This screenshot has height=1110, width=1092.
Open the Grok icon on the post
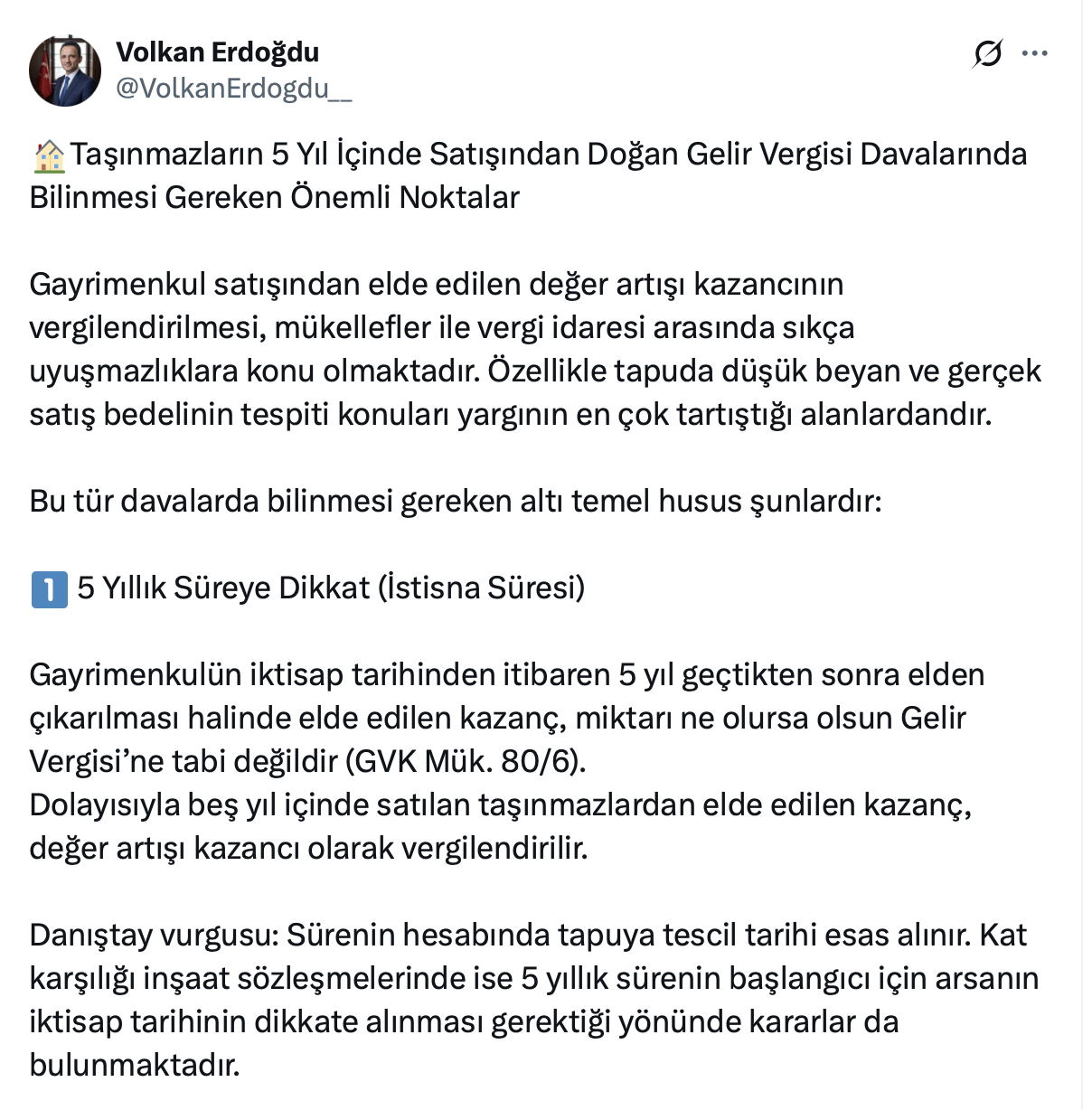point(987,54)
